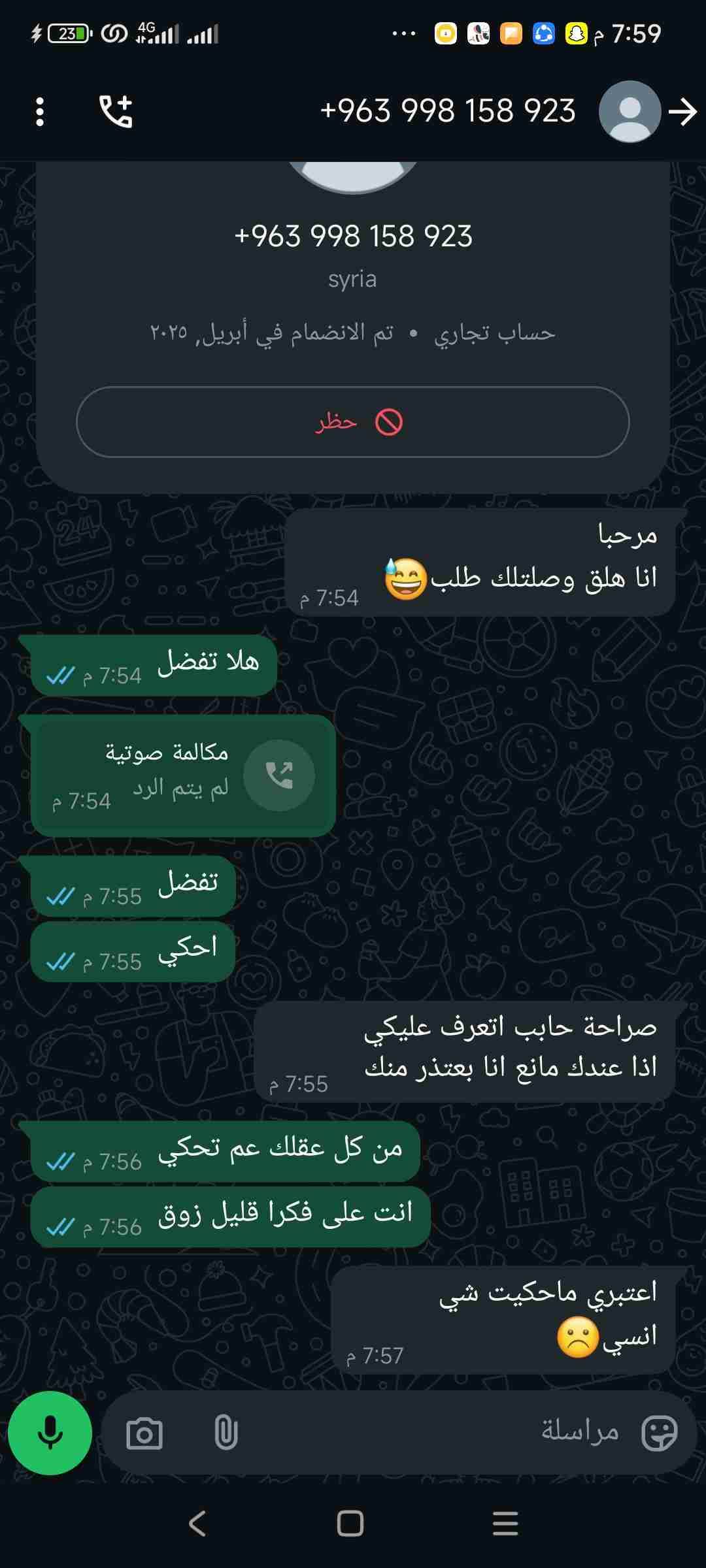Record a voice message with the microphone
706x1568 pixels.
50,1433
